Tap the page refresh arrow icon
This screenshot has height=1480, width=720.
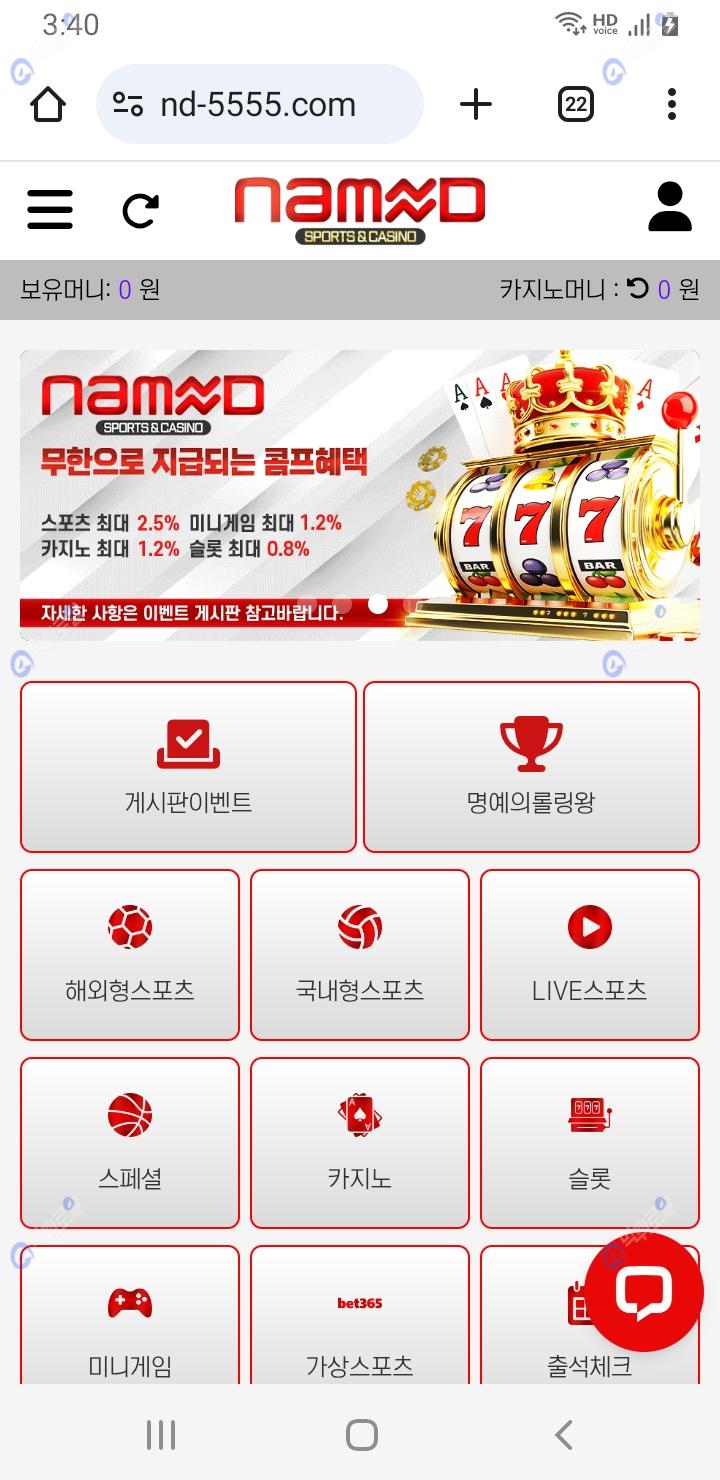(140, 210)
